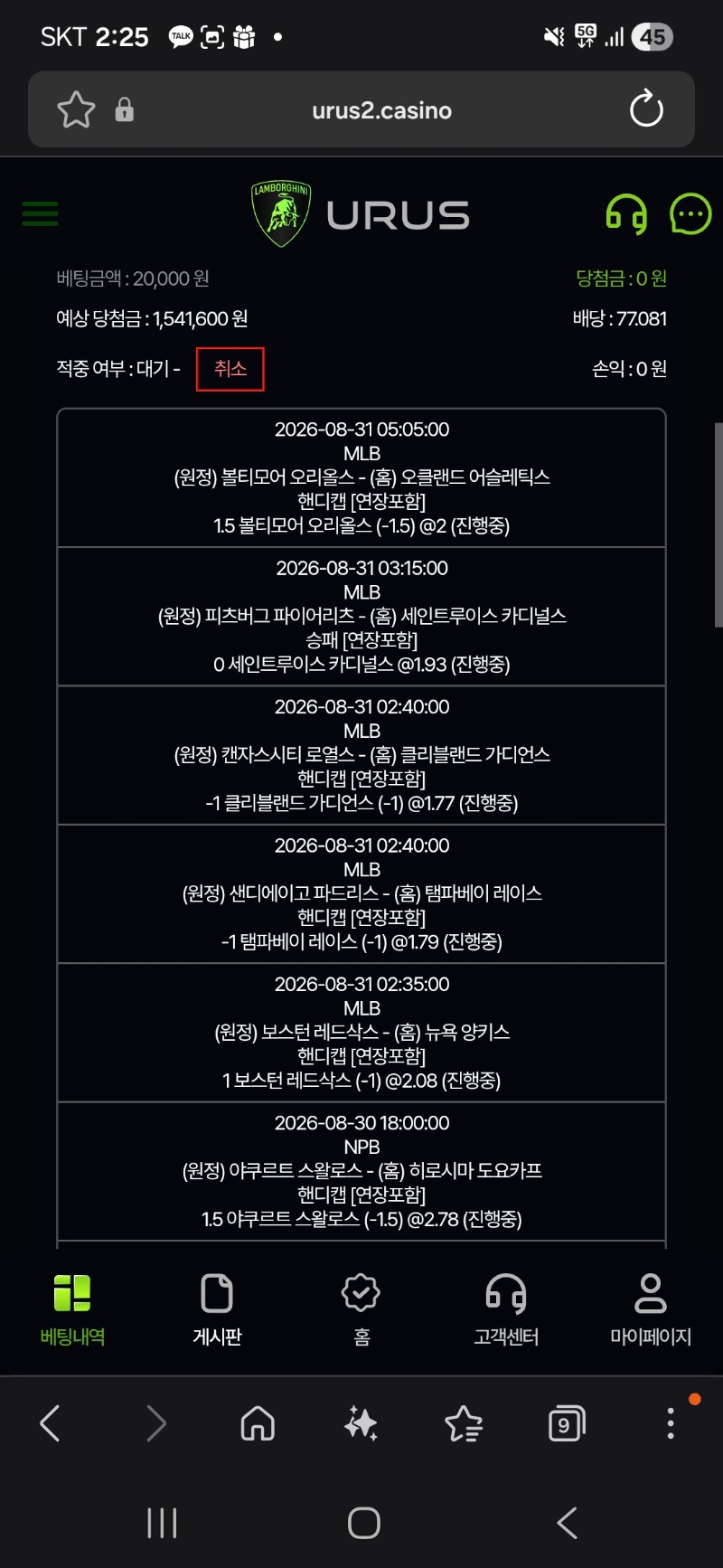Screen dimensions: 723x1568
Task: Tap the urus2.casino address bar
Action: 381,110
